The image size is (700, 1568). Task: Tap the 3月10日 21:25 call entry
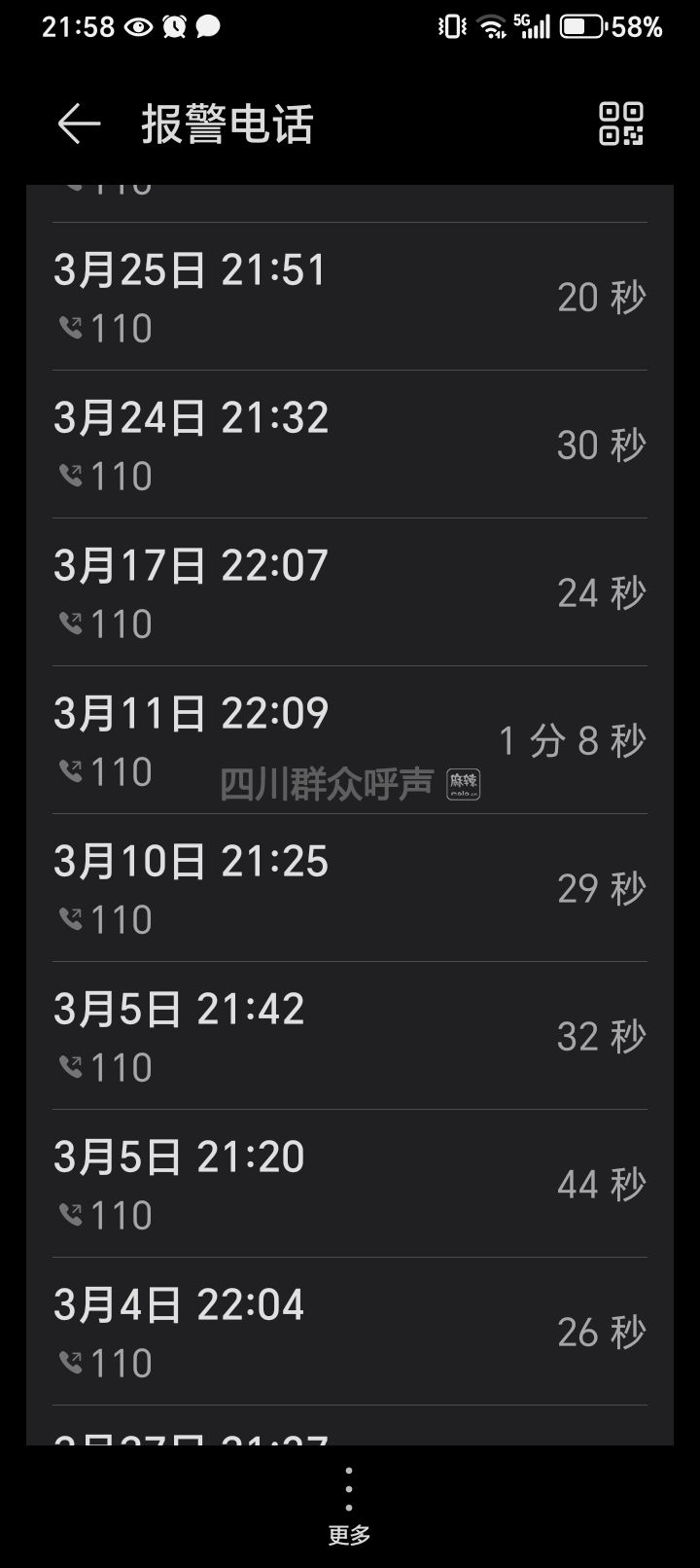click(349, 888)
